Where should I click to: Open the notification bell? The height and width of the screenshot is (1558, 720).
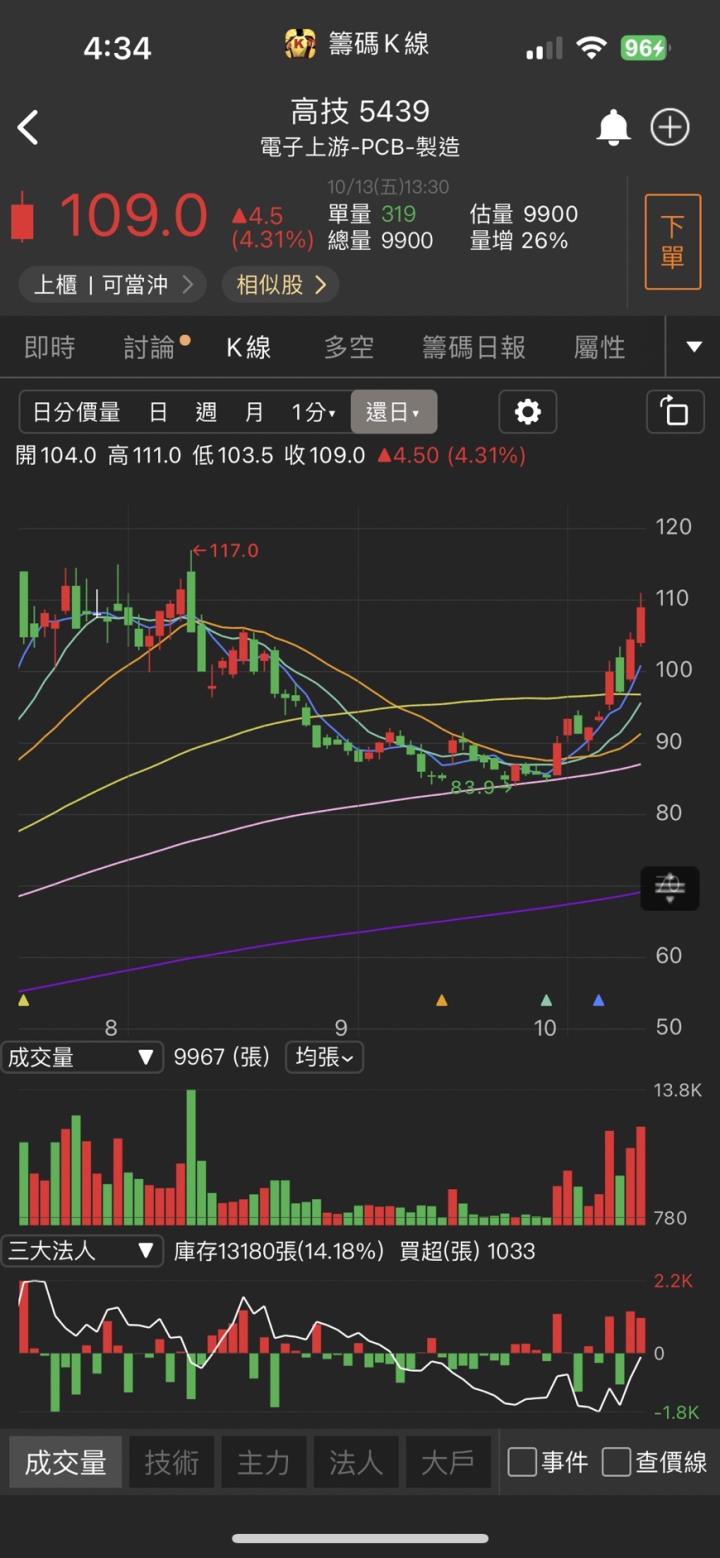coord(614,127)
